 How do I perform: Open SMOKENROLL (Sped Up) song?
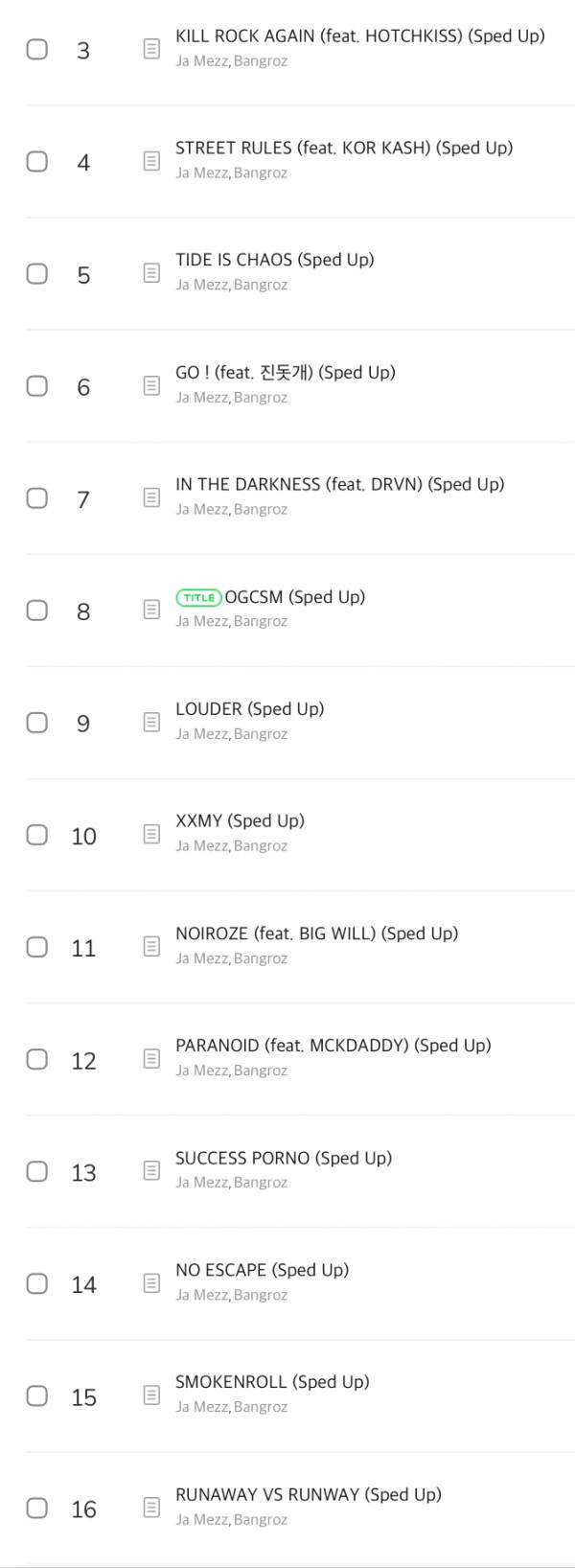(272, 1382)
